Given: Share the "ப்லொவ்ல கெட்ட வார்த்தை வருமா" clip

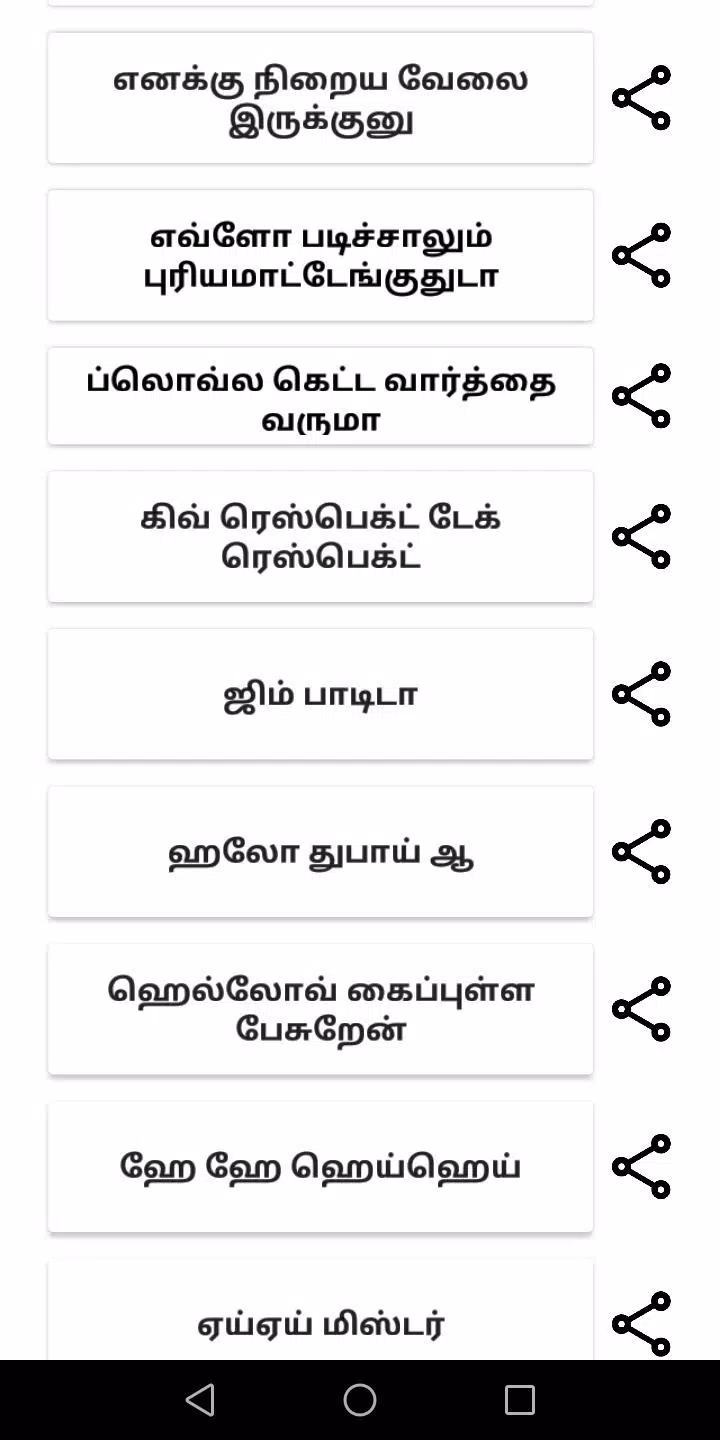Looking at the screenshot, I should tap(641, 395).
